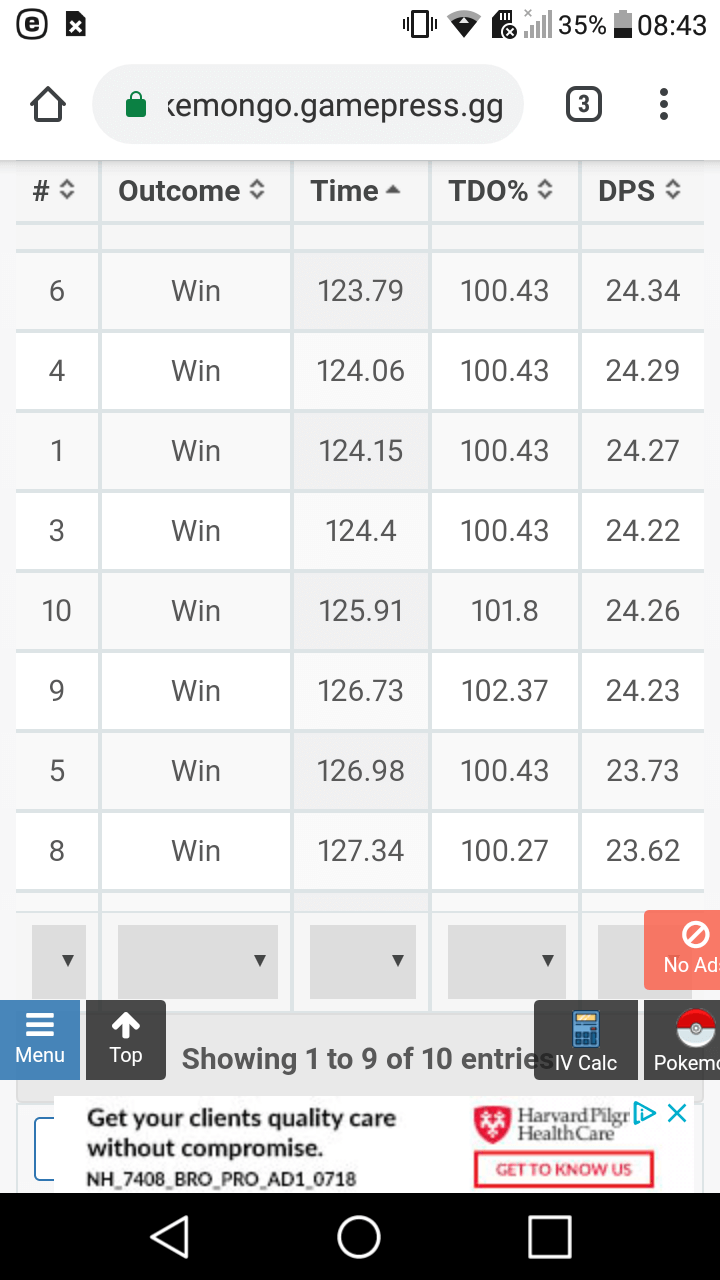Sort the table by Outcome

tap(194, 190)
